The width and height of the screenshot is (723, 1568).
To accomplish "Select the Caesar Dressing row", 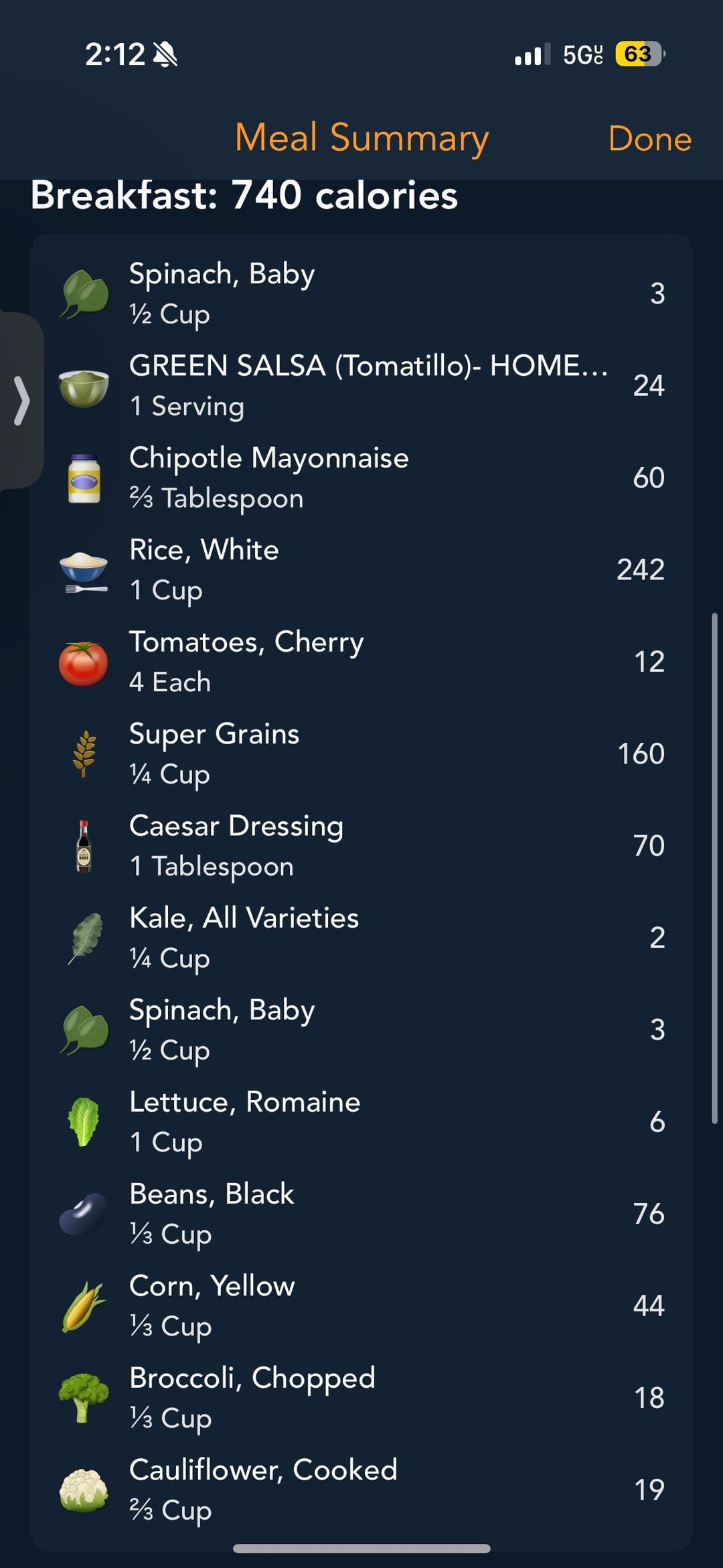I will (361, 846).
